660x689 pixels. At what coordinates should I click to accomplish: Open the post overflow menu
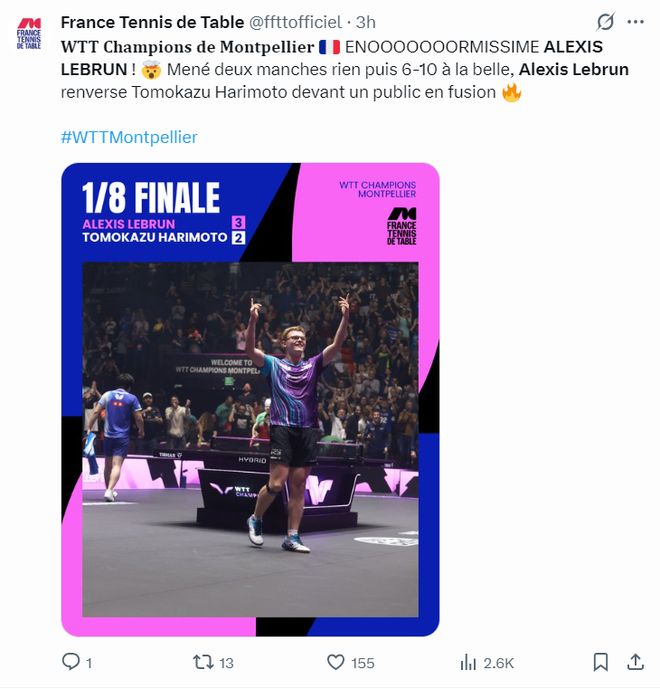(635, 22)
